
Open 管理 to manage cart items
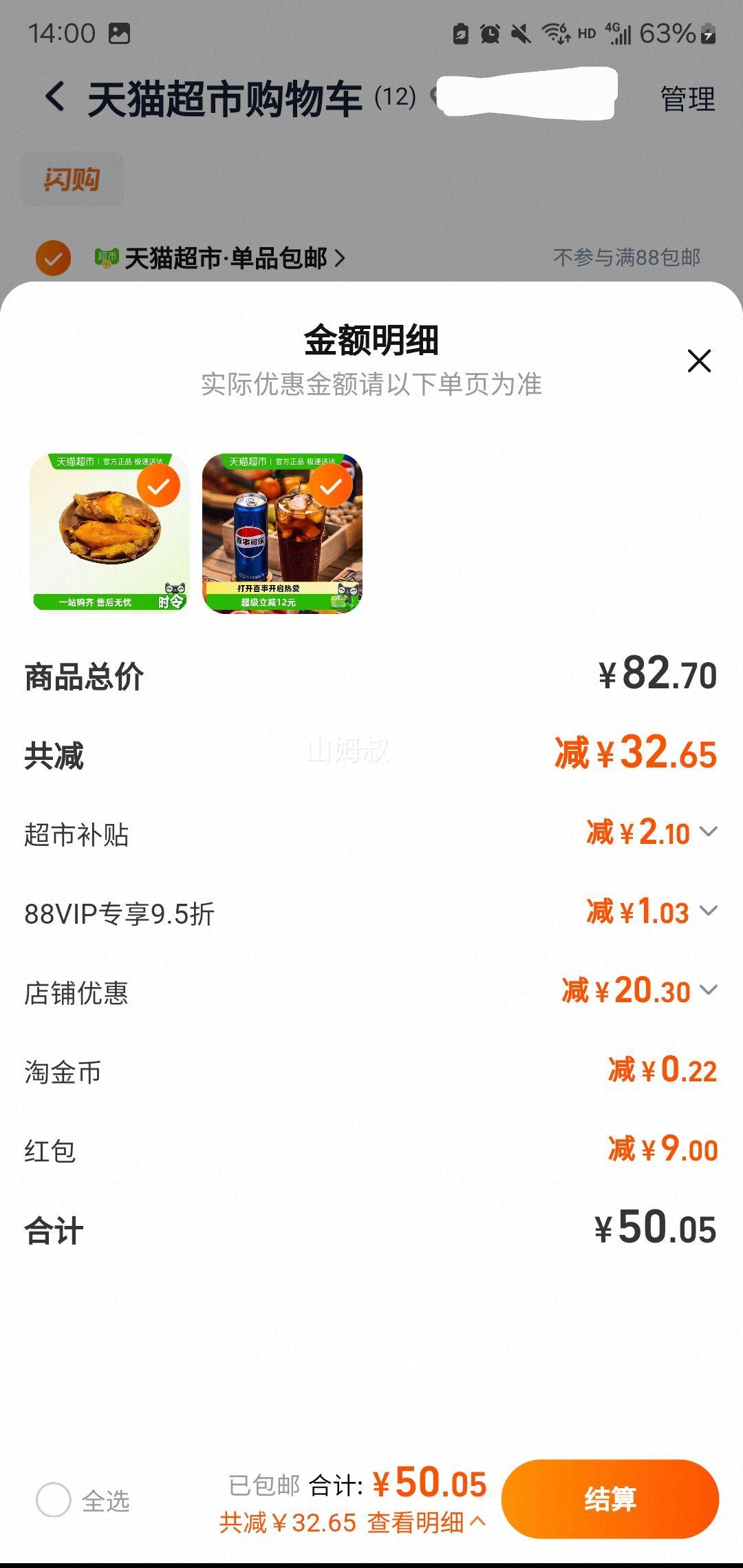pos(686,98)
